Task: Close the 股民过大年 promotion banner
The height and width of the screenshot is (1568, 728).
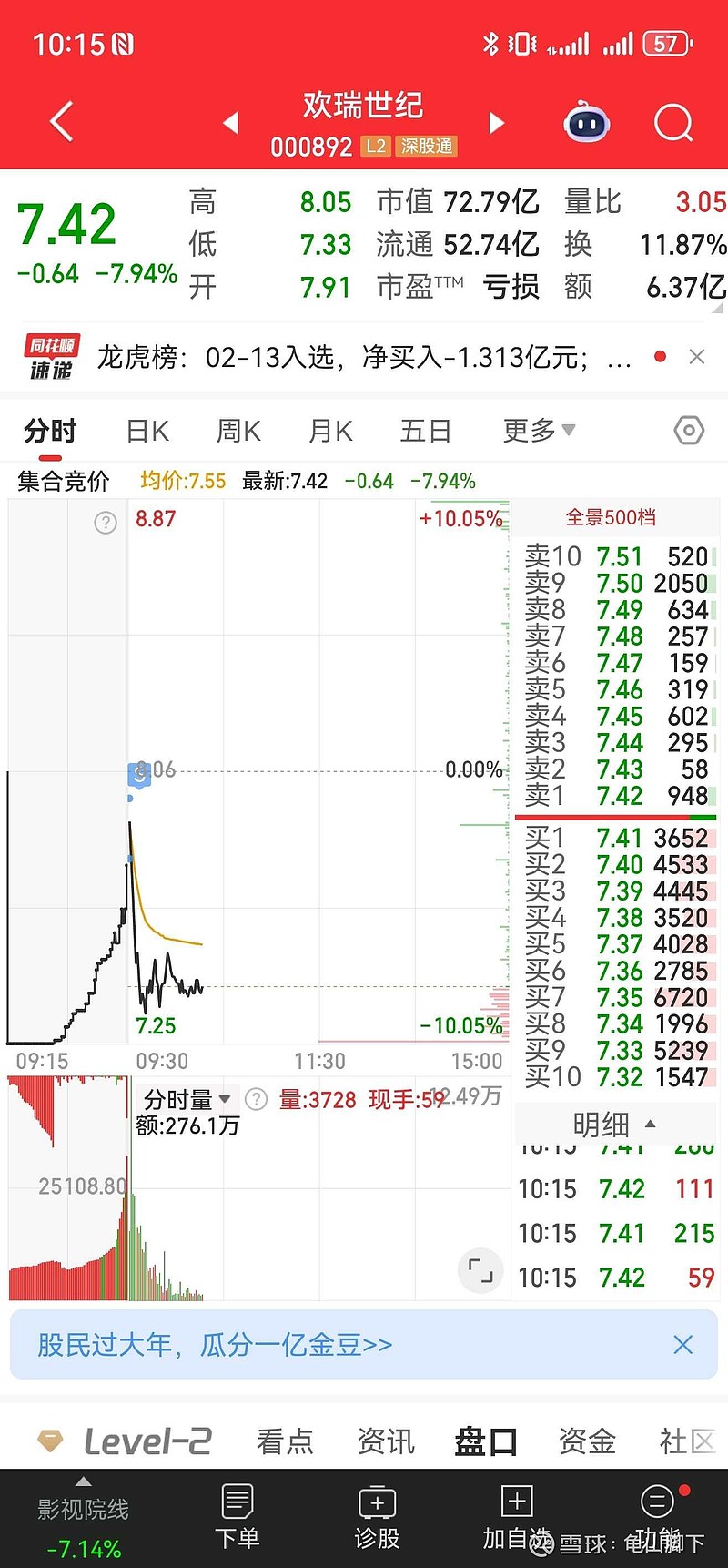Action: pyautogui.click(x=683, y=1344)
